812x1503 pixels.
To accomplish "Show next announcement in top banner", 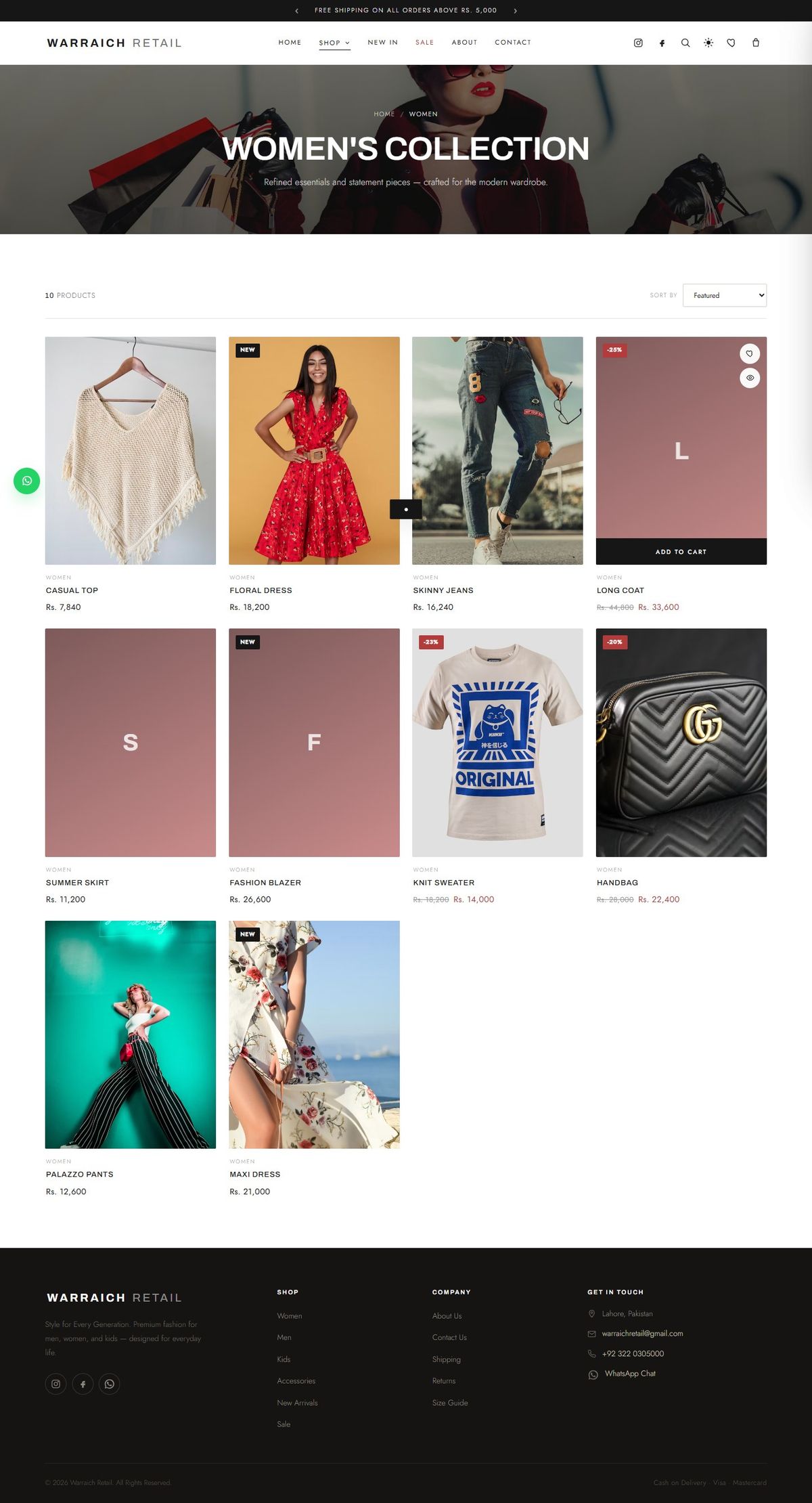I will pos(515,11).
